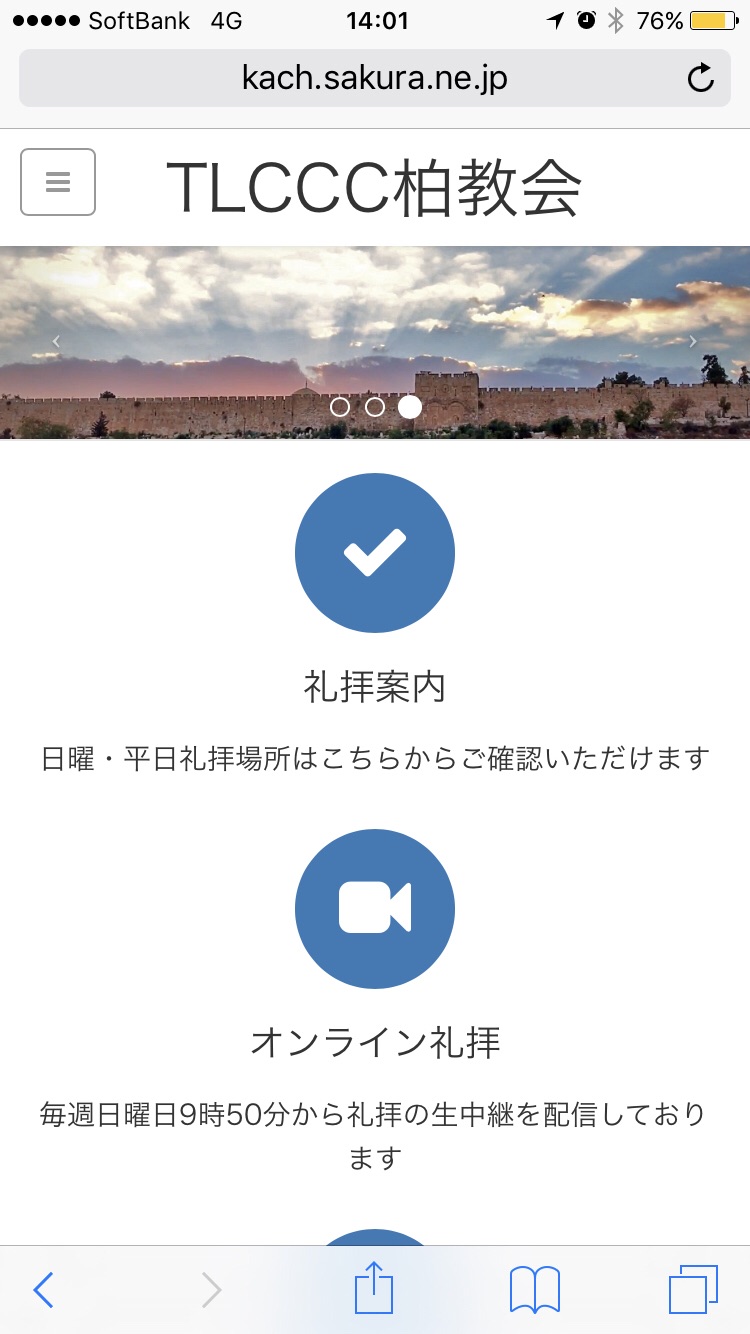Select the first carousel indicator dot

tap(340, 407)
